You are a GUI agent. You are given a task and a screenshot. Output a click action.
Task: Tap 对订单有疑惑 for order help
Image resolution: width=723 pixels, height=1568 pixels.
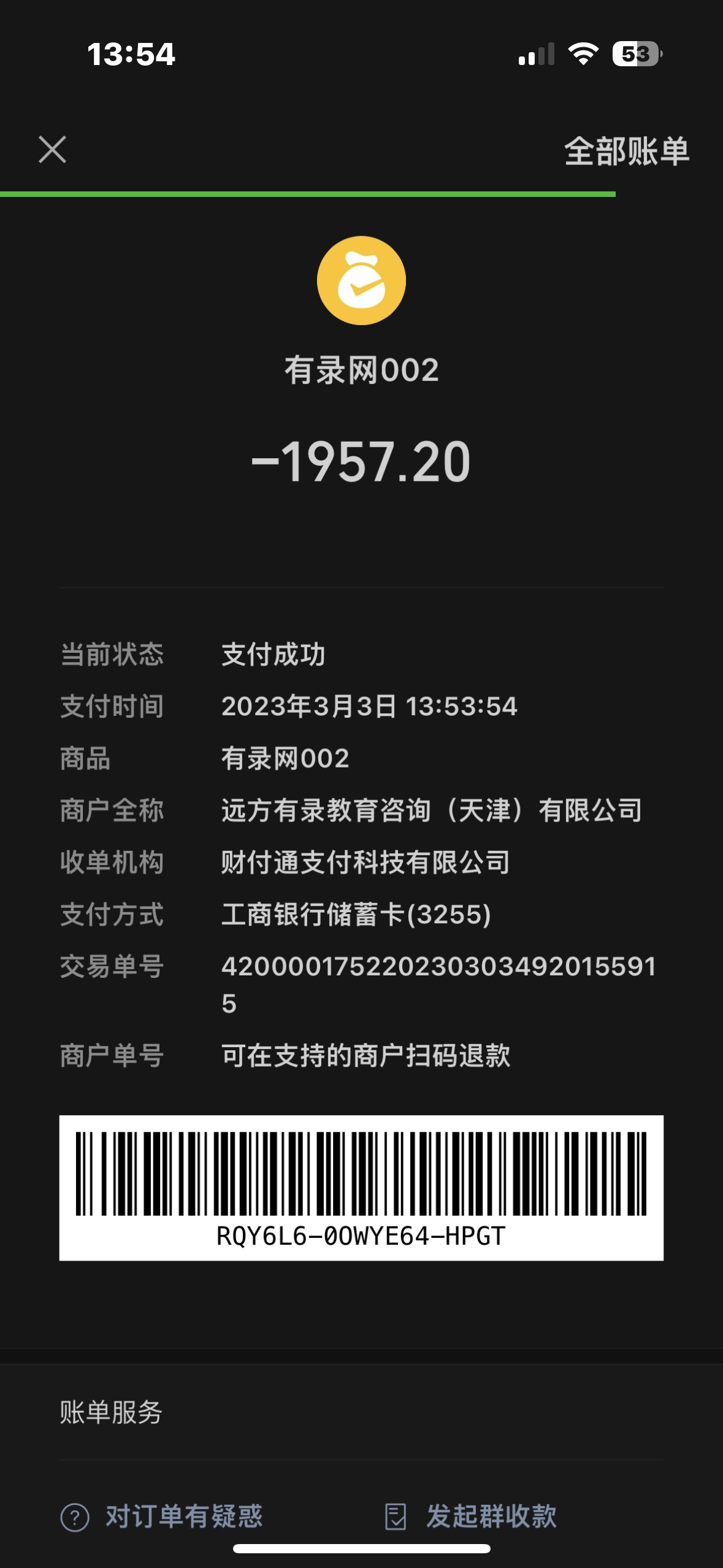162,1516
